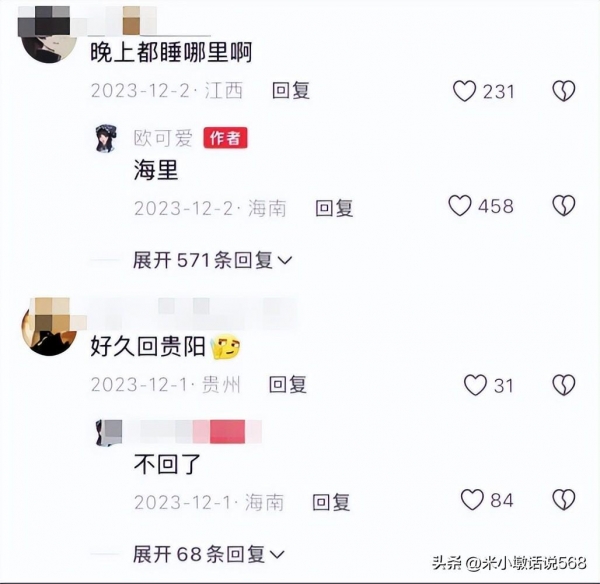
Task: Reply to the comment from 江西
Action: [x=291, y=91]
